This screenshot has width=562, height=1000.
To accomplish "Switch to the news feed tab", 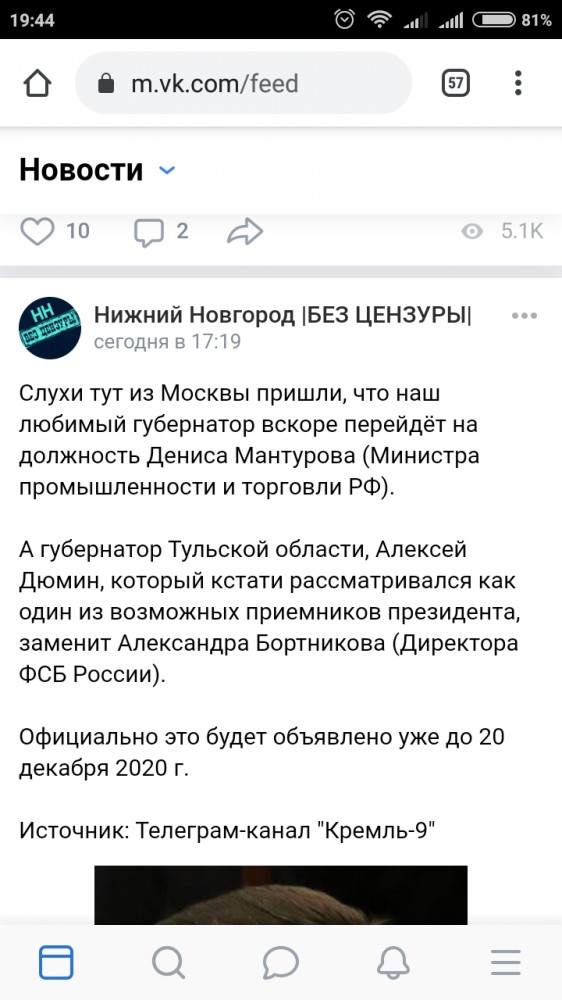I will tap(56, 962).
